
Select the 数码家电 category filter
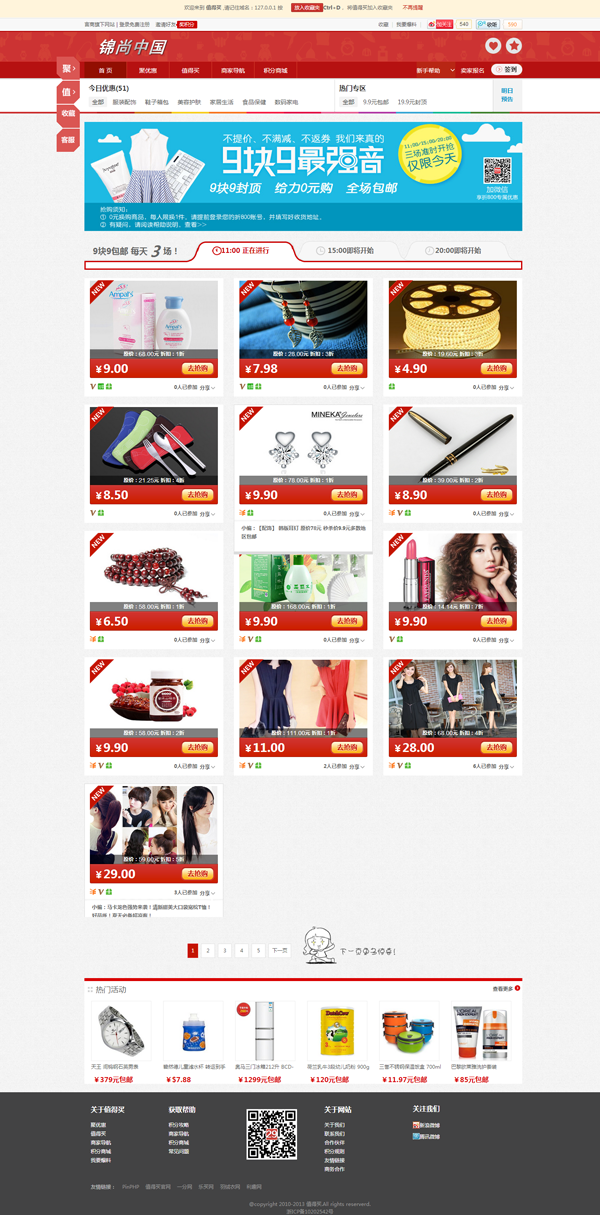(286, 102)
